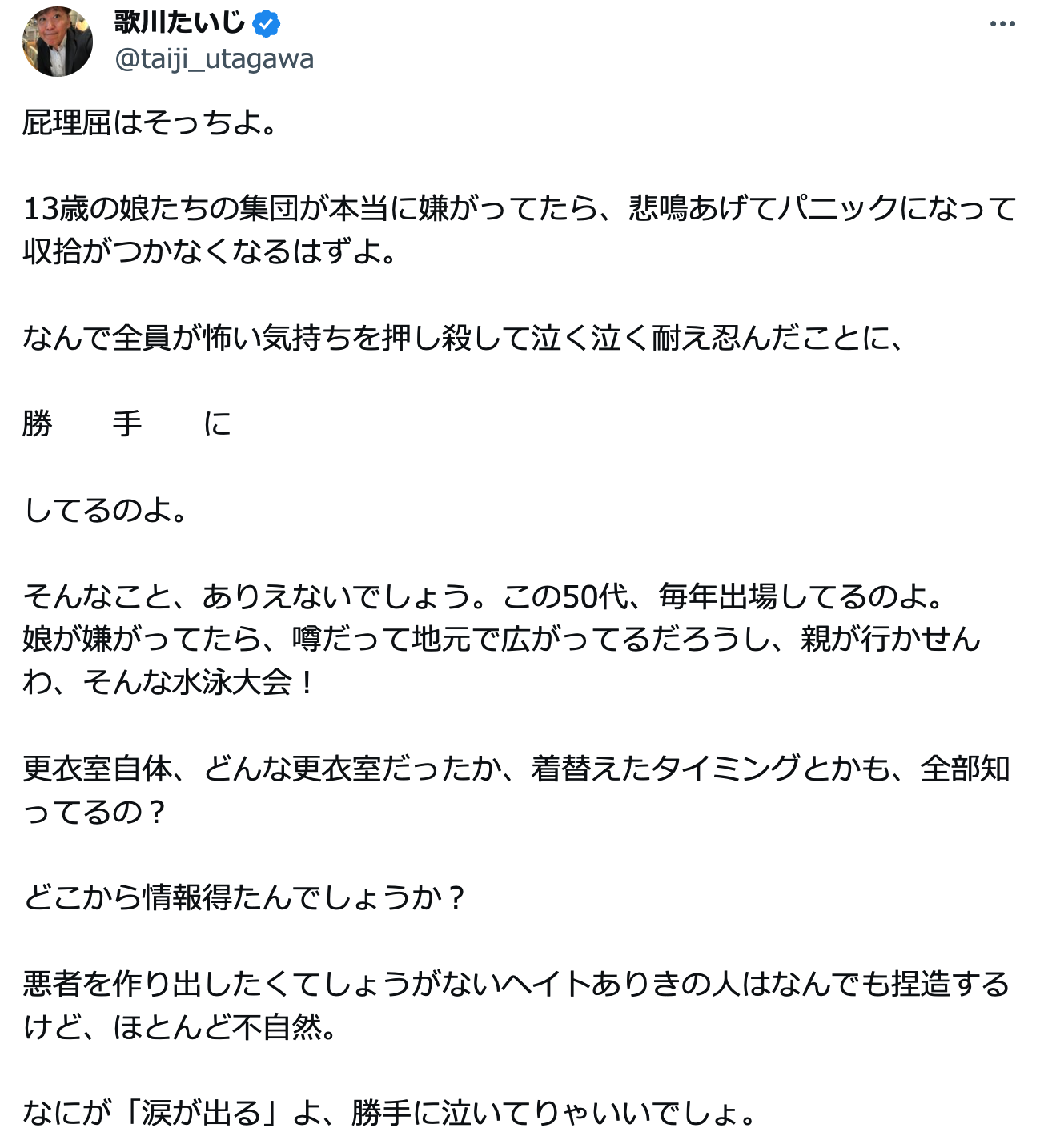Open 歌川たいじ's profile picture
Viewport: 1044px width, 1148px height.
point(57,42)
